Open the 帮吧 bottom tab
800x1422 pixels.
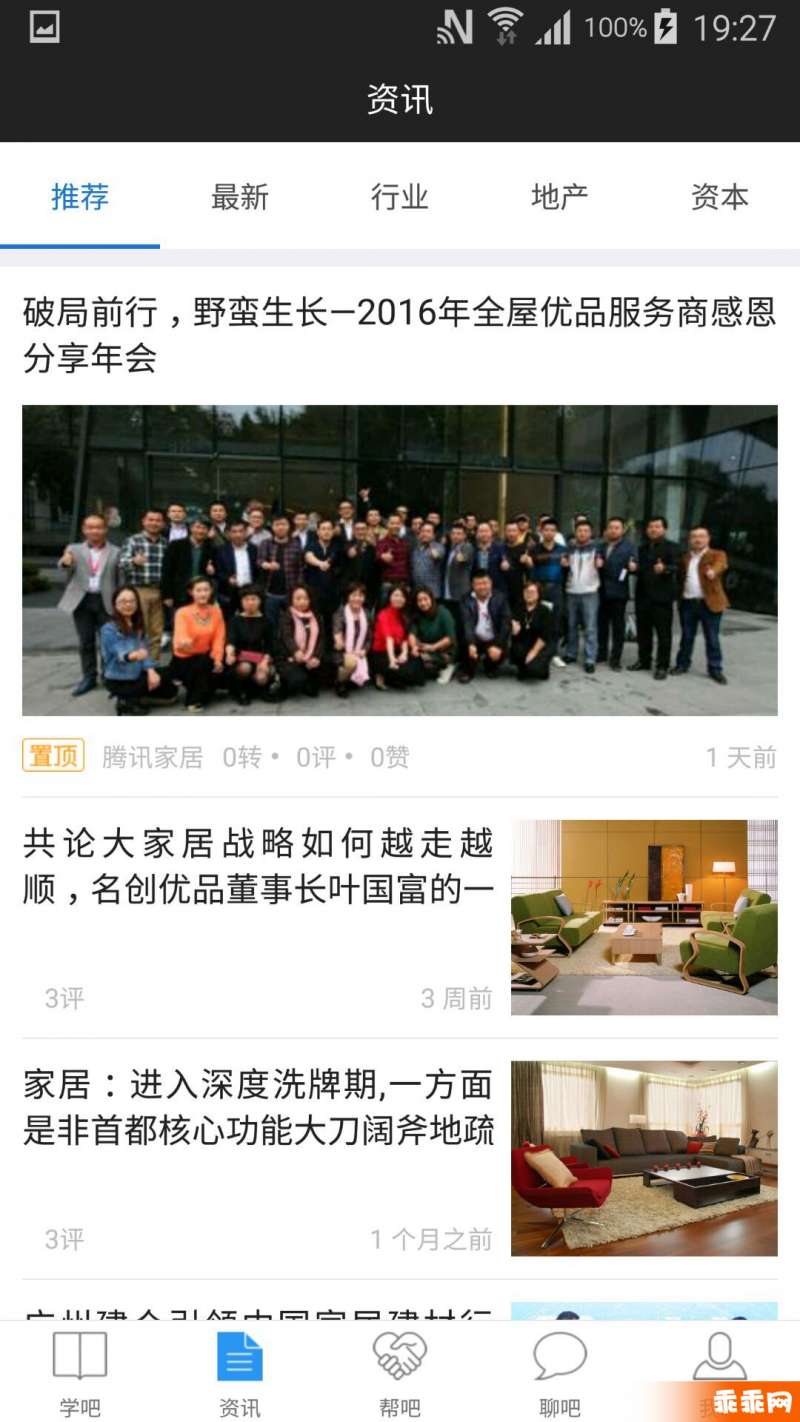[x=400, y=1372]
